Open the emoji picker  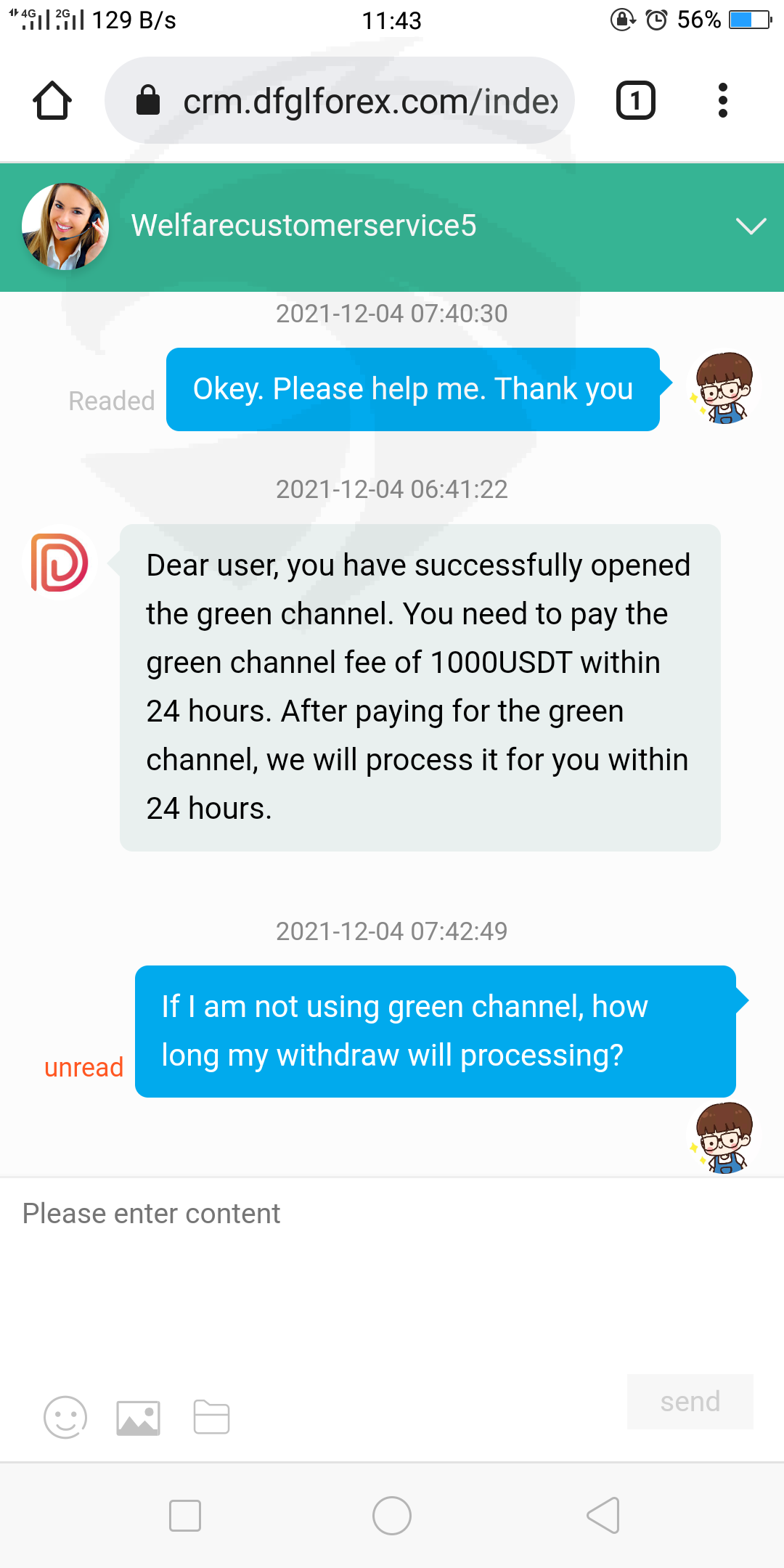65,1417
